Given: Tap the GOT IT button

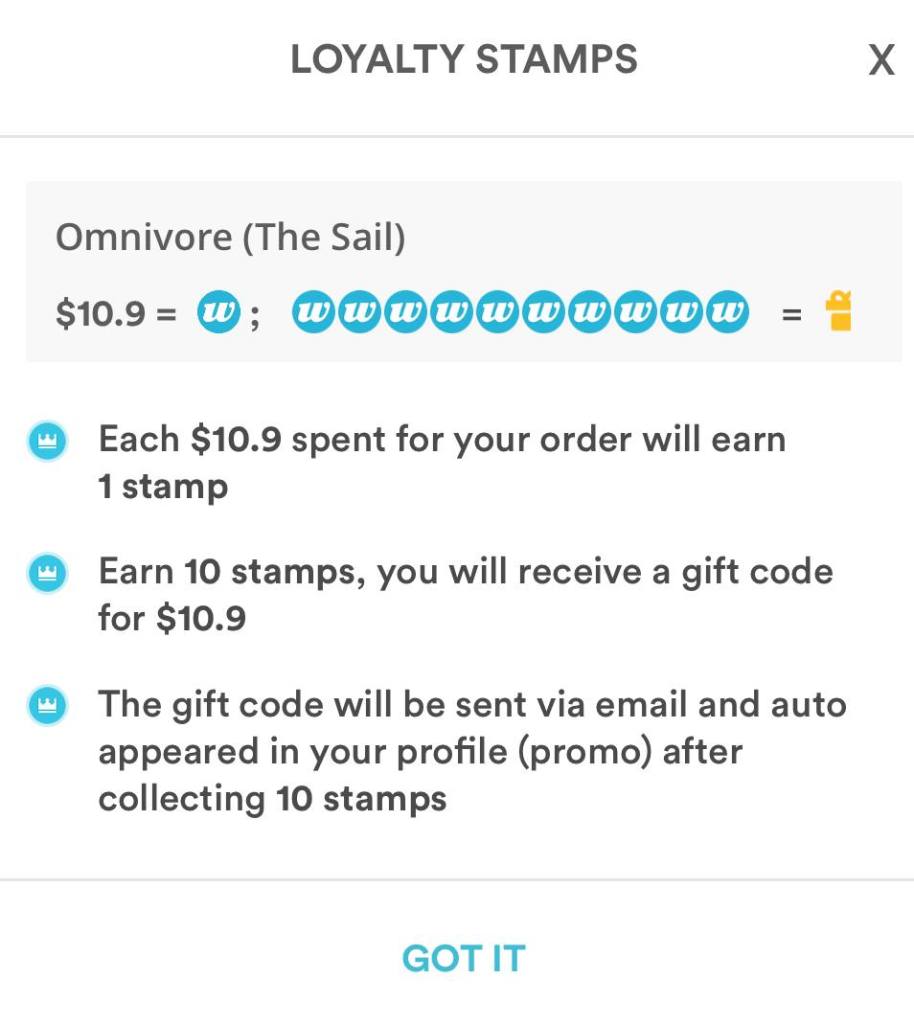Looking at the screenshot, I should click(x=463, y=958).
